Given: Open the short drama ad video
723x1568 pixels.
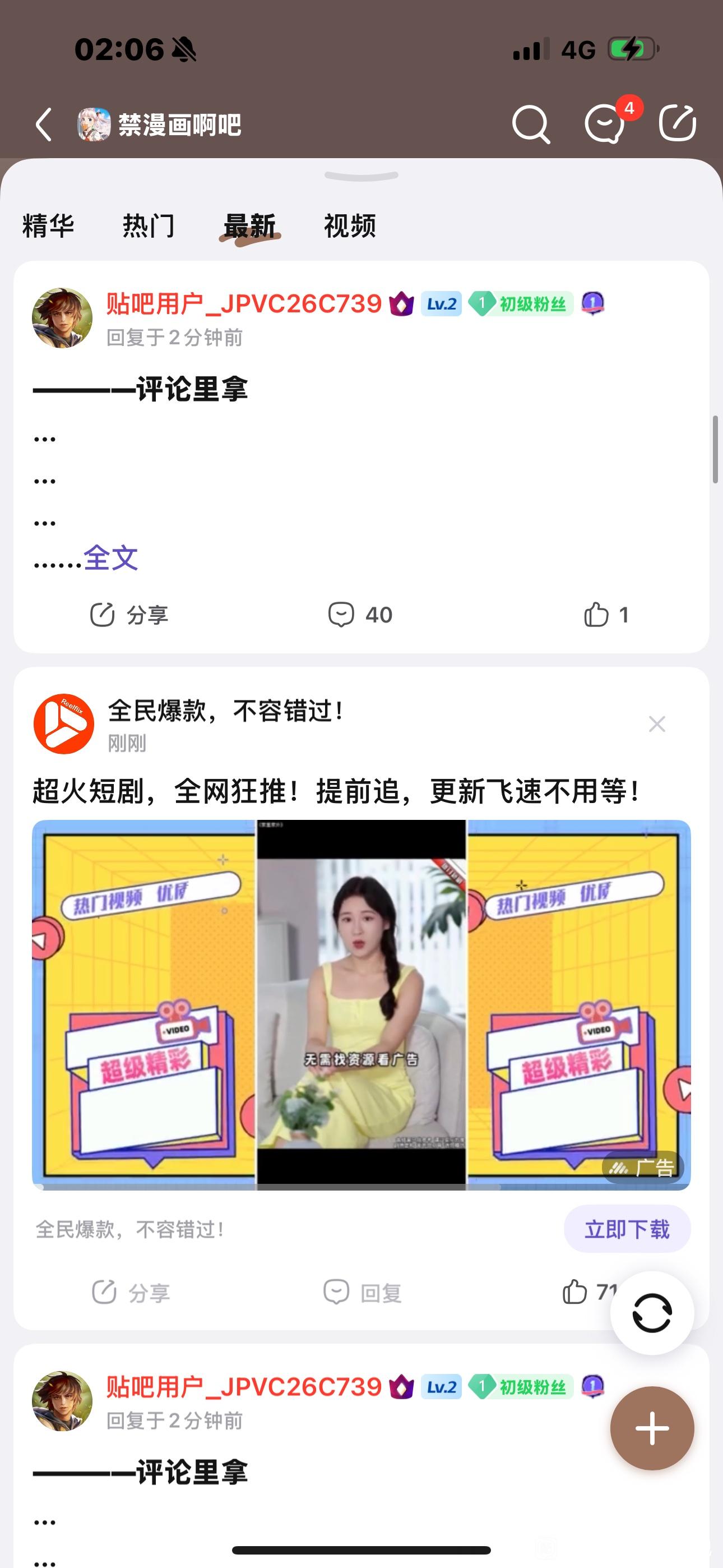Looking at the screenshot, I should (361, 1004).
